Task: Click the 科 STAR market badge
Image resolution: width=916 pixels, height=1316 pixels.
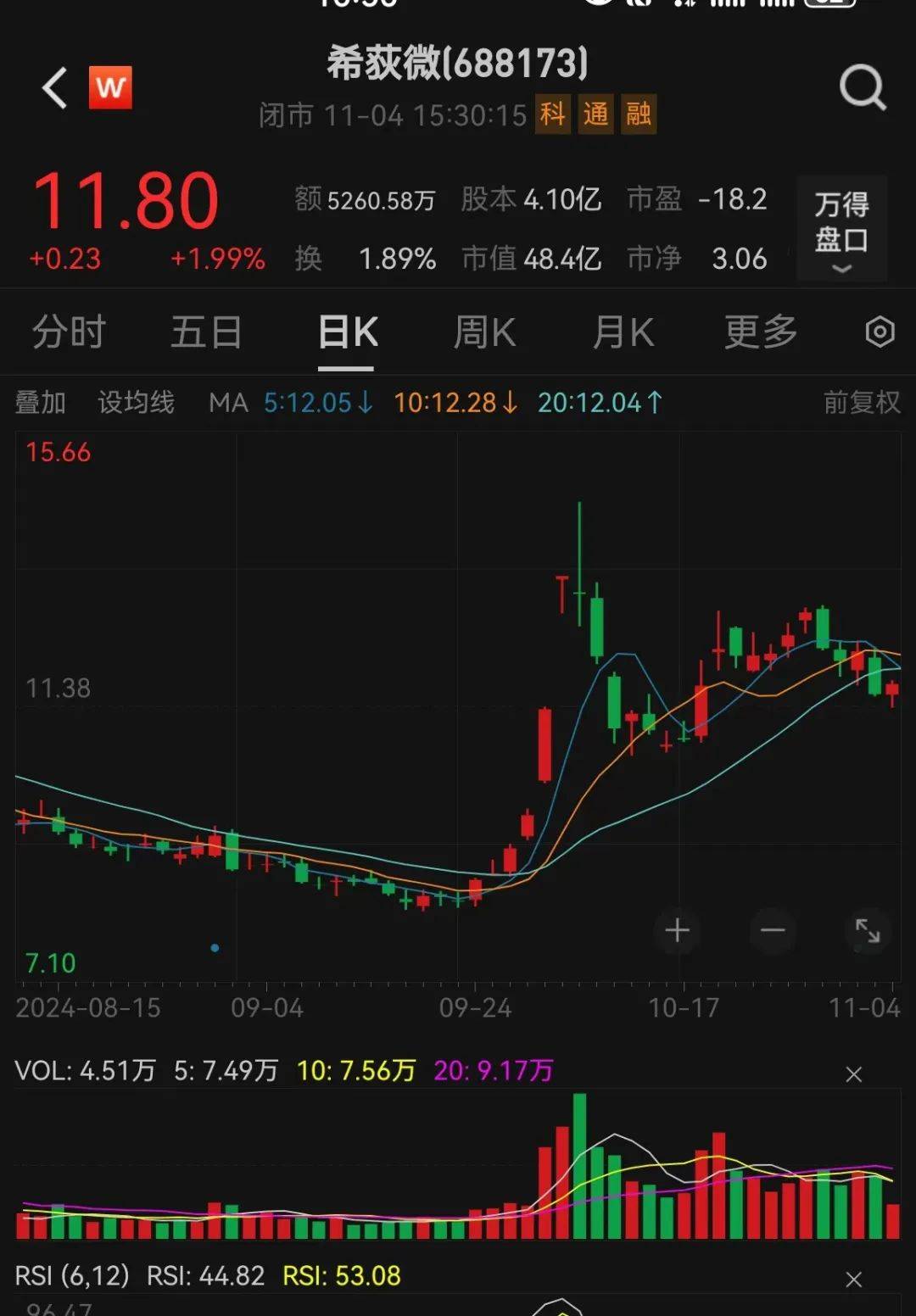Action: [552, 114]
